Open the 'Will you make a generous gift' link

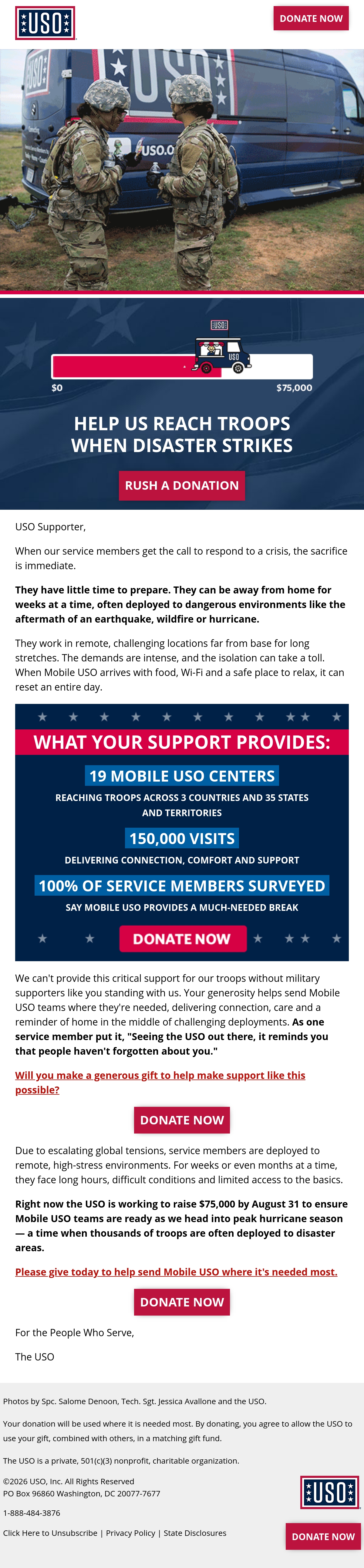[x=160, y=1082]
